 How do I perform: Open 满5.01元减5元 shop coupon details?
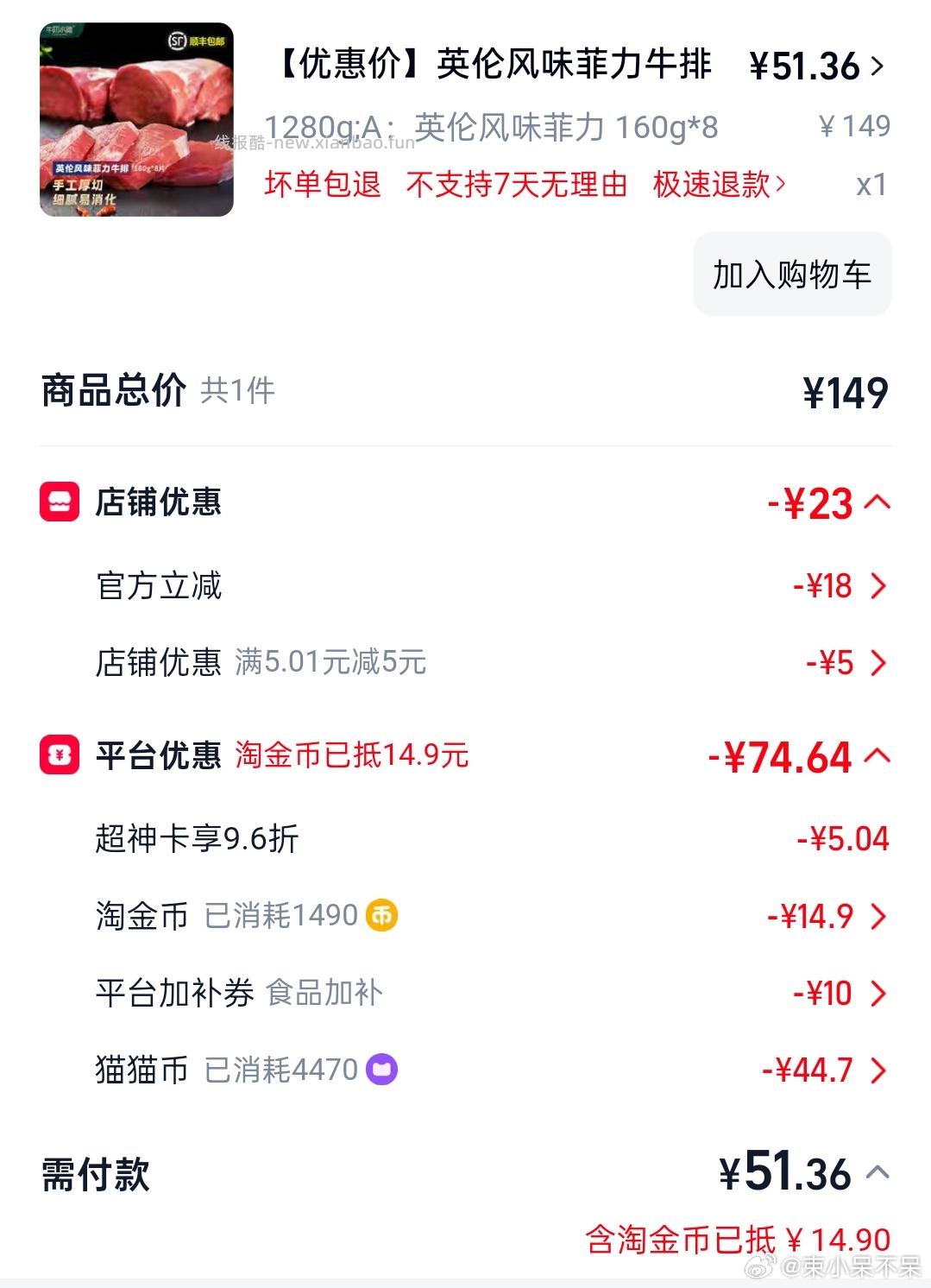coord(879,663)
